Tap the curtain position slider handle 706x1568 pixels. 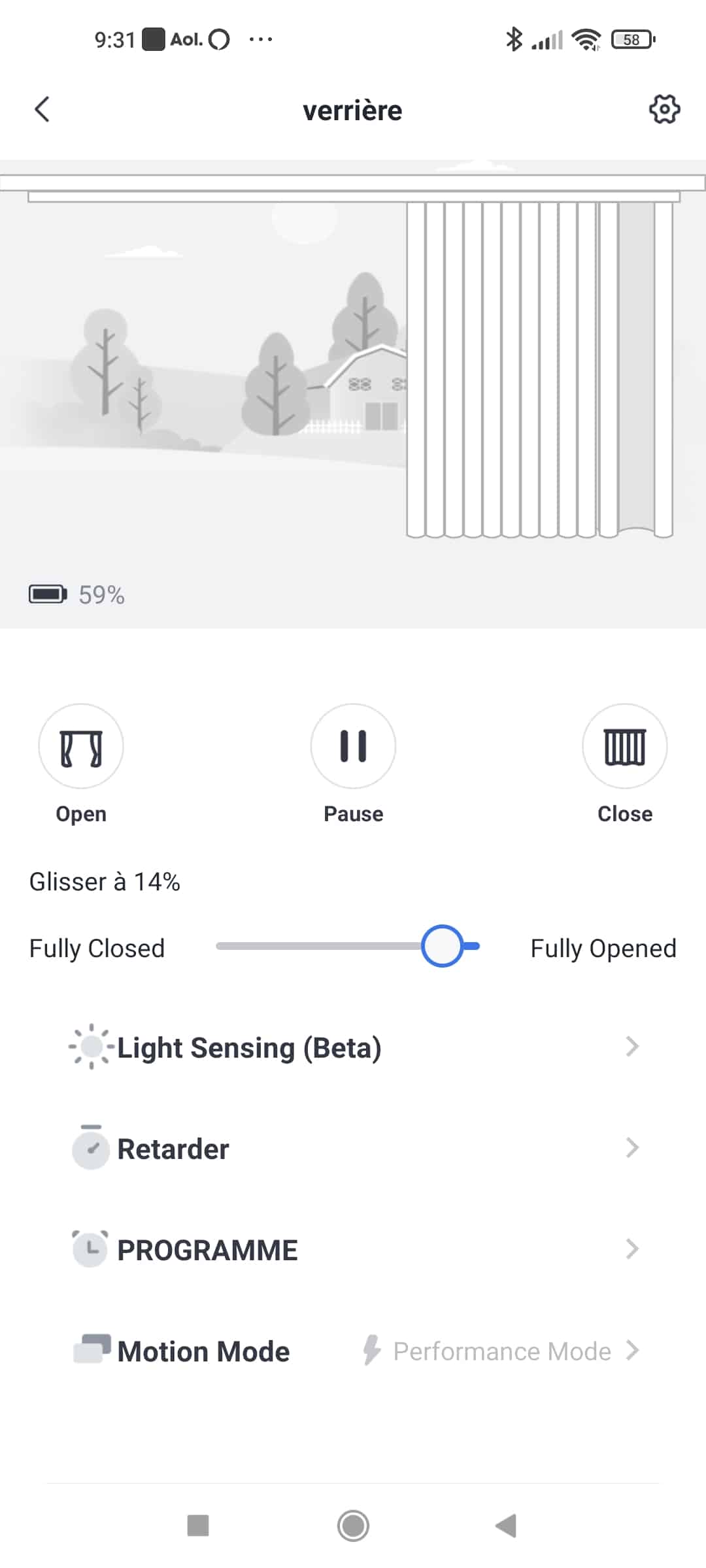[443, 946]
